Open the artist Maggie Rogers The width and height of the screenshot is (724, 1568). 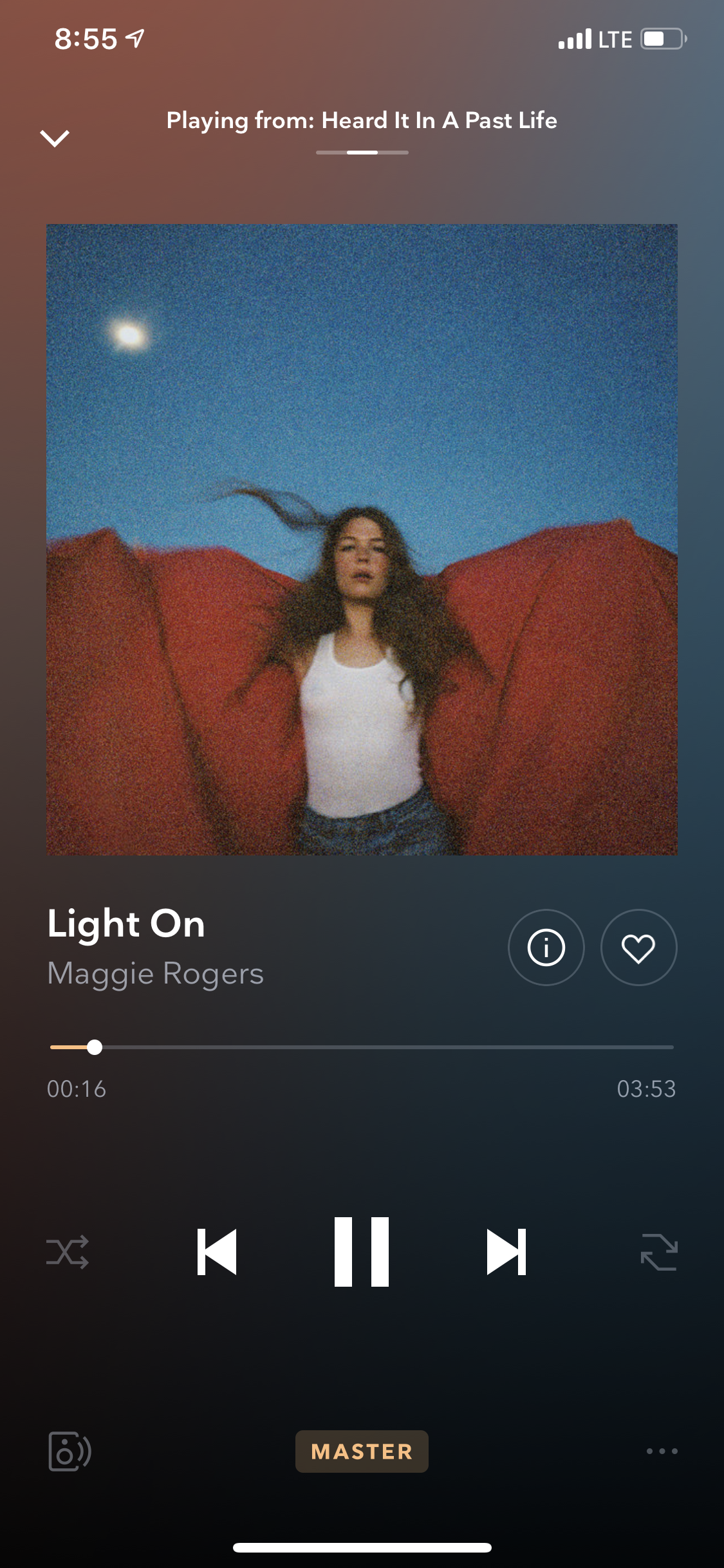pyautogui.click(x=156, y=973)
